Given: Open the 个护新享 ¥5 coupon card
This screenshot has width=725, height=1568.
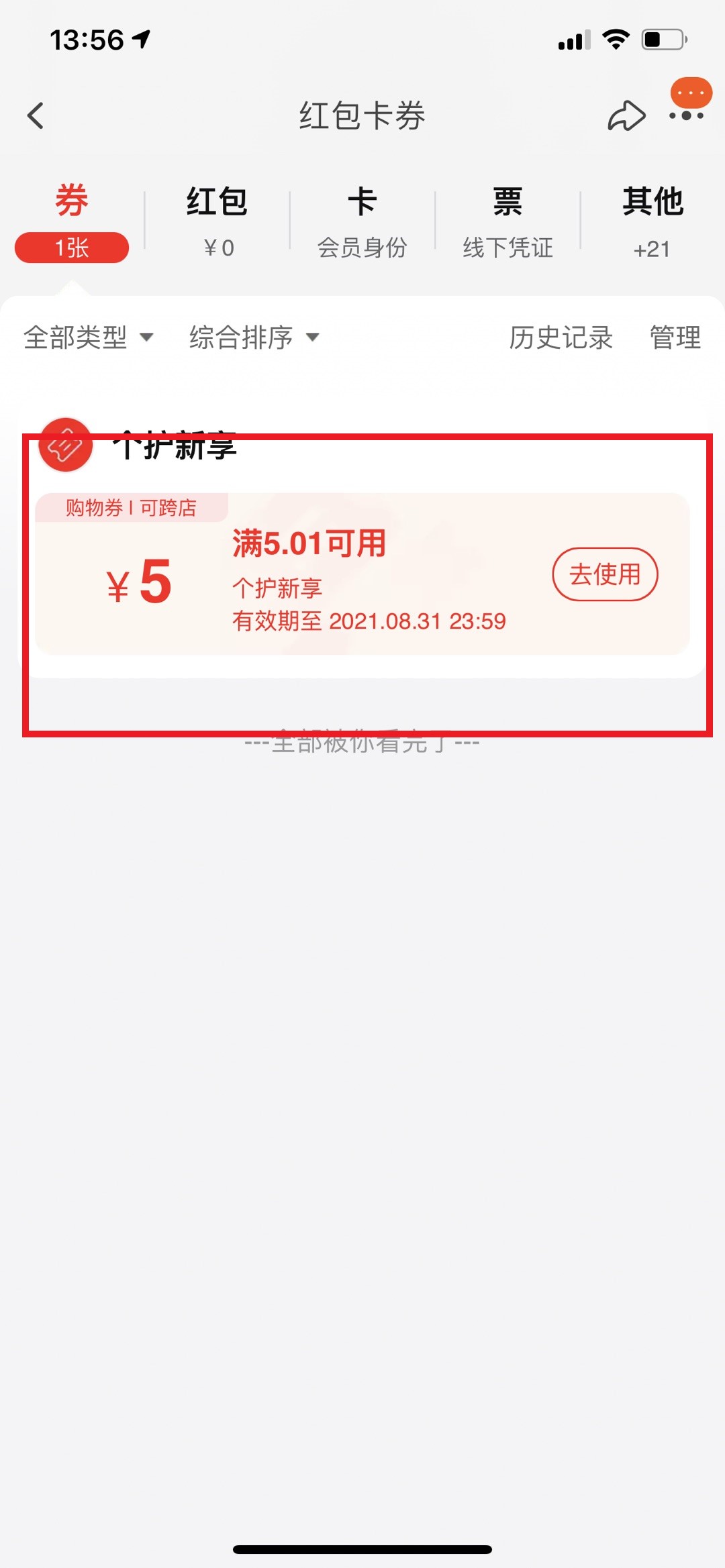Looking at the screenshot, I should [362, 574].
